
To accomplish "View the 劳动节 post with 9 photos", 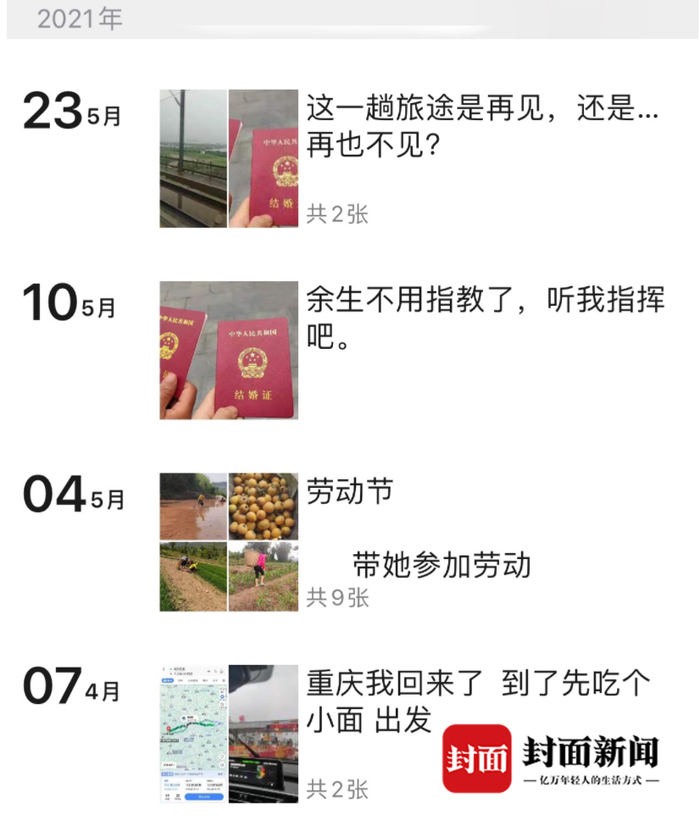I will pos(440,541).
